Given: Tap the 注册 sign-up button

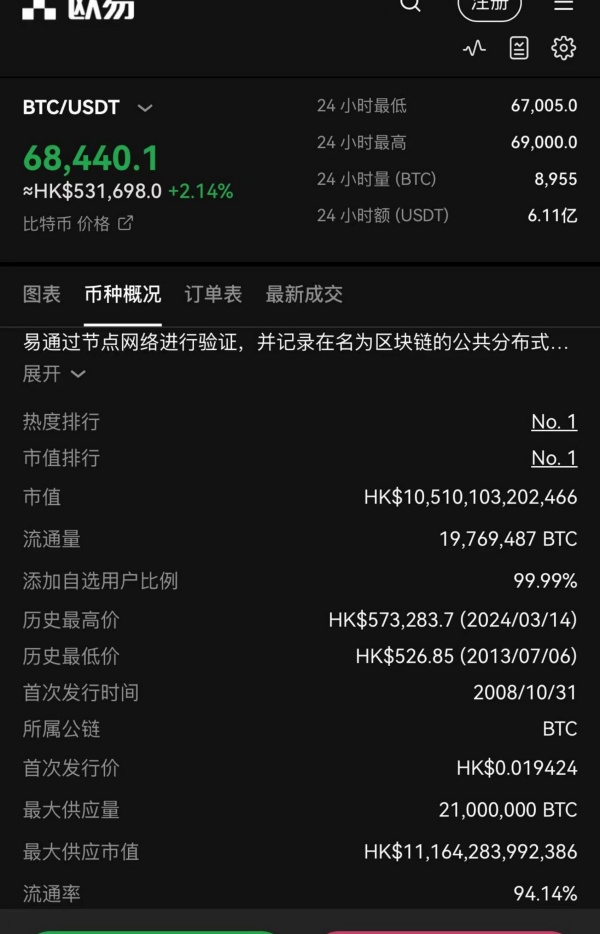Looking at the screenshot, I should (x=489, y=6).
